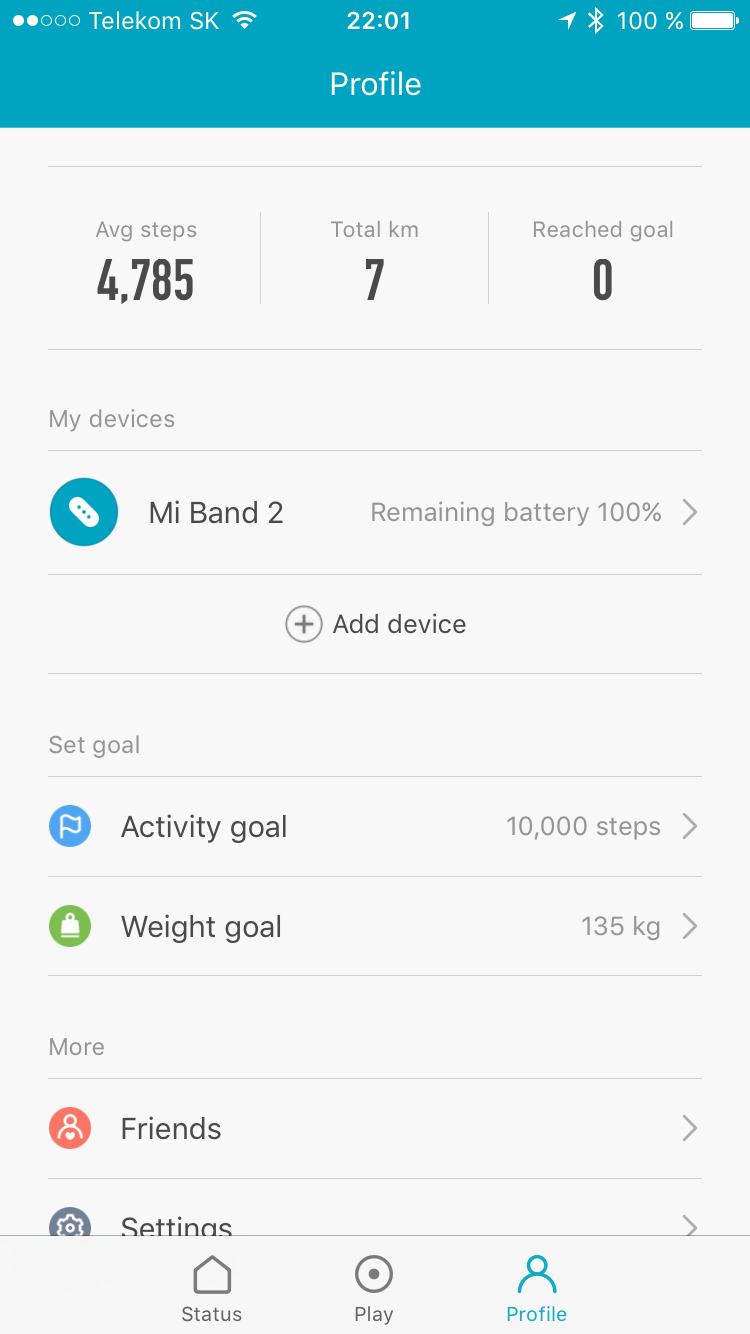Tap the Status home icon
This screenshot has width=750, height=1334.
point(211,1274)
